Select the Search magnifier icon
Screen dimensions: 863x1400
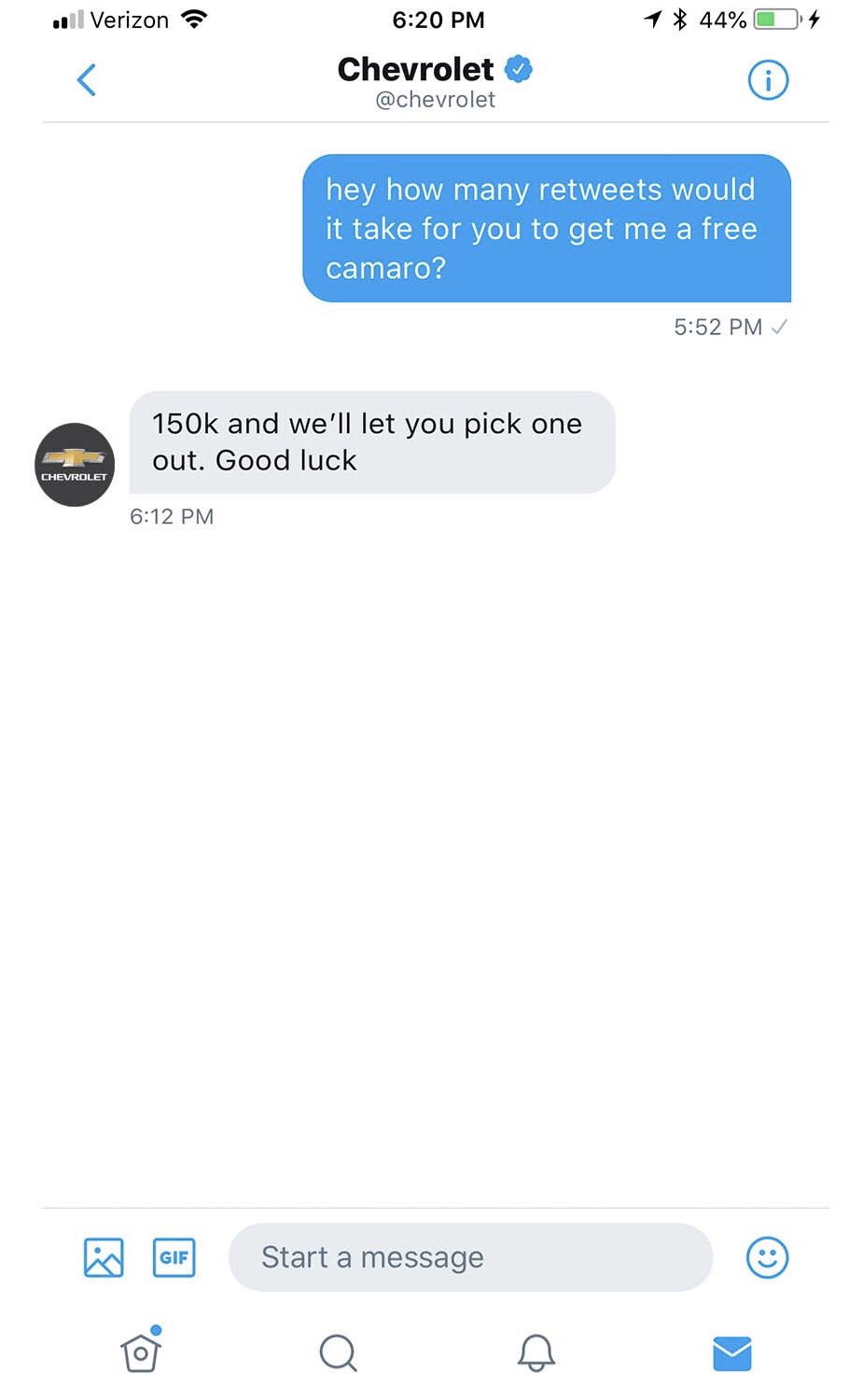tap(337, 1351)
